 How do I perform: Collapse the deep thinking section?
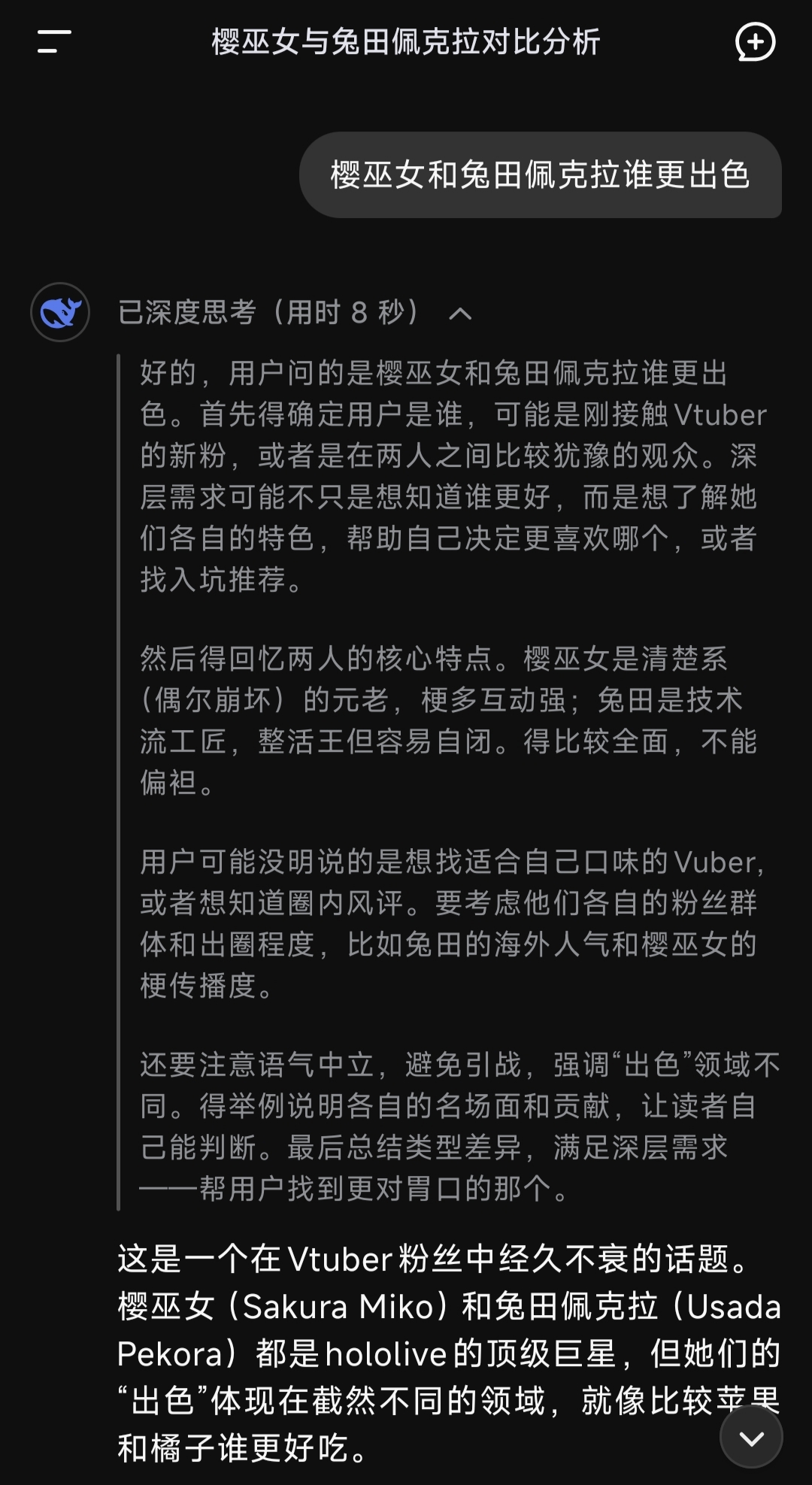[460, 314]
